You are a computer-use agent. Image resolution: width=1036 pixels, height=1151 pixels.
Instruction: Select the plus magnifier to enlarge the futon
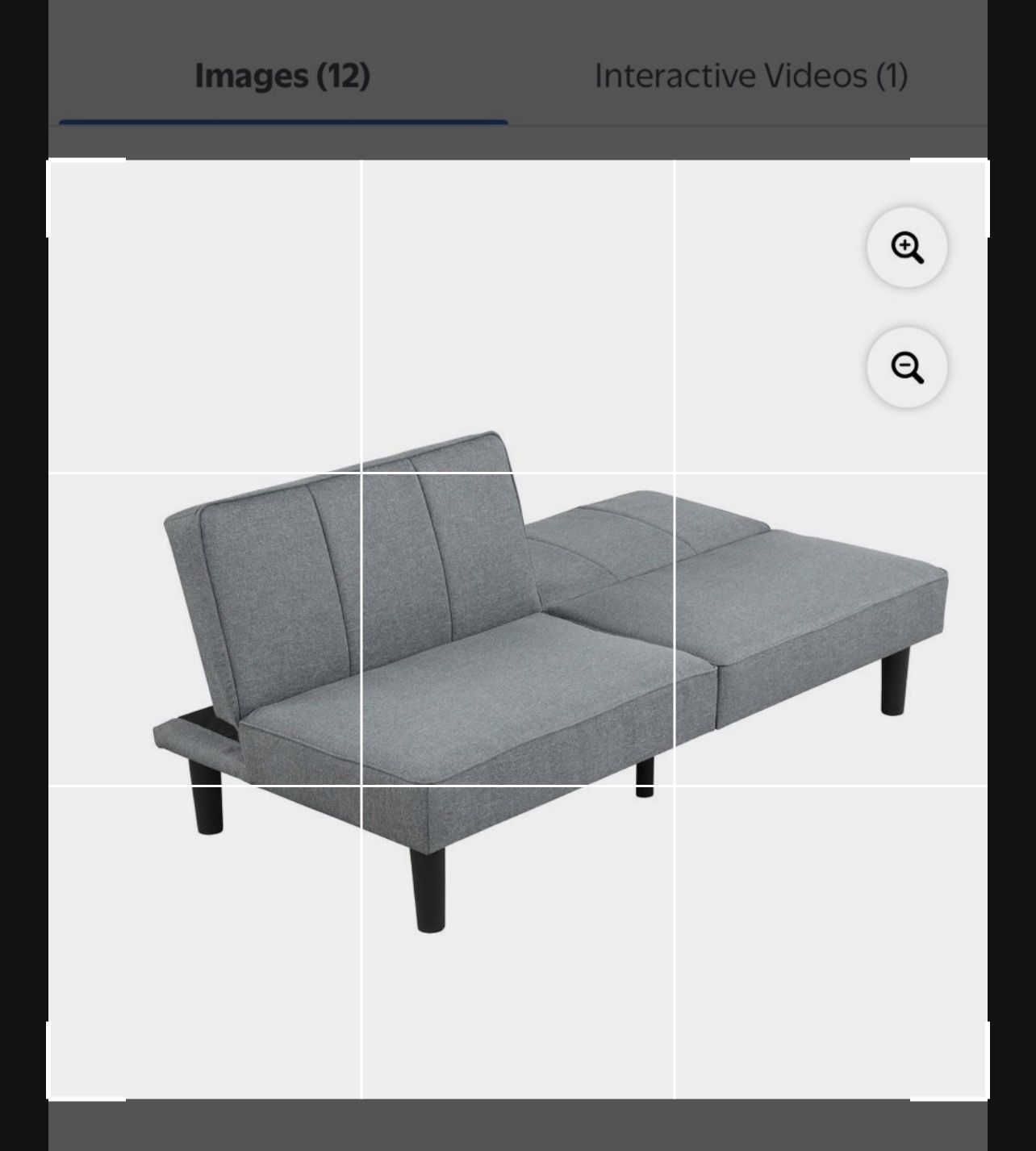coord(906,248)
